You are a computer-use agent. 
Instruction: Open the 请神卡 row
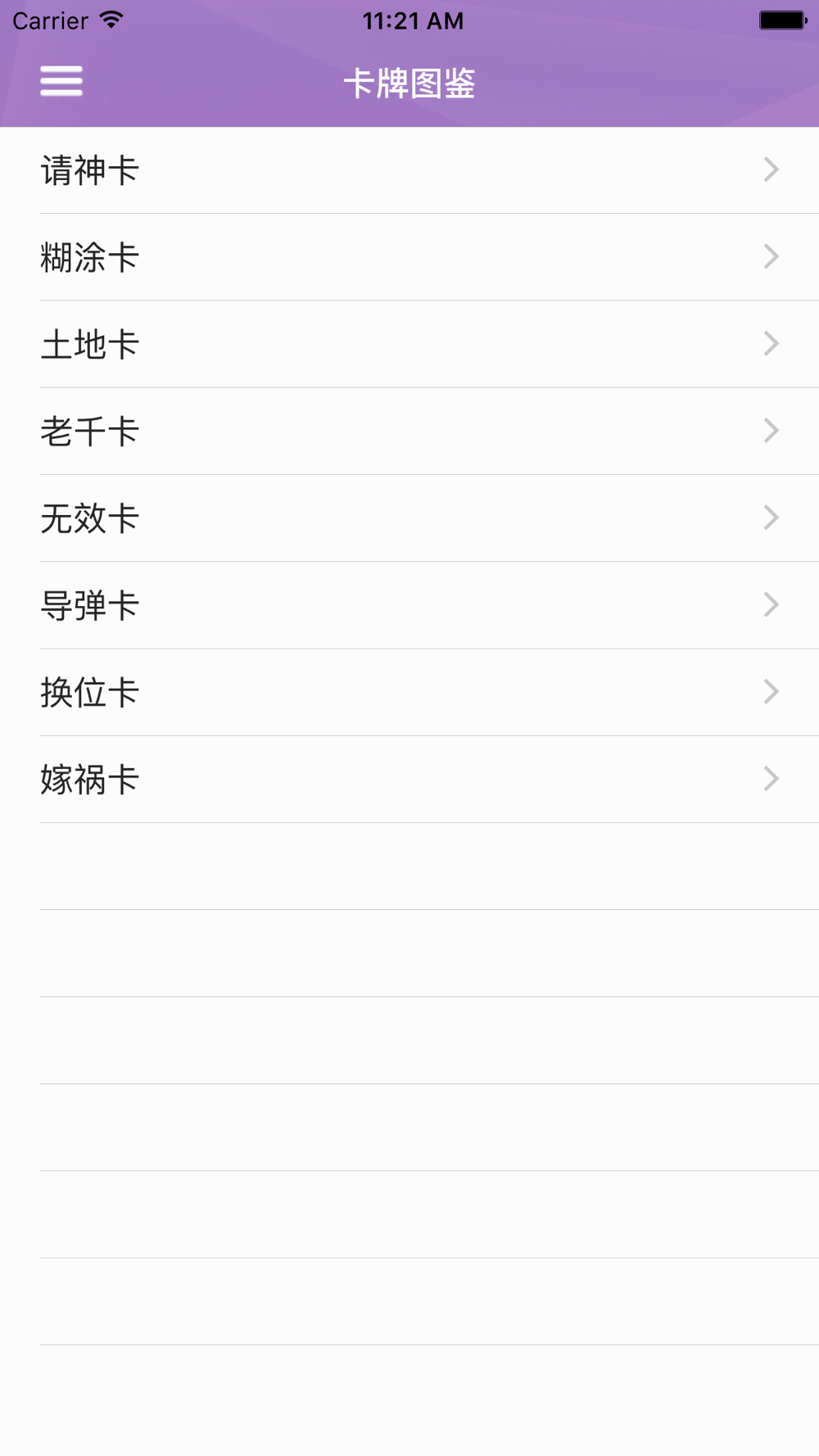[x=409, y=170]
